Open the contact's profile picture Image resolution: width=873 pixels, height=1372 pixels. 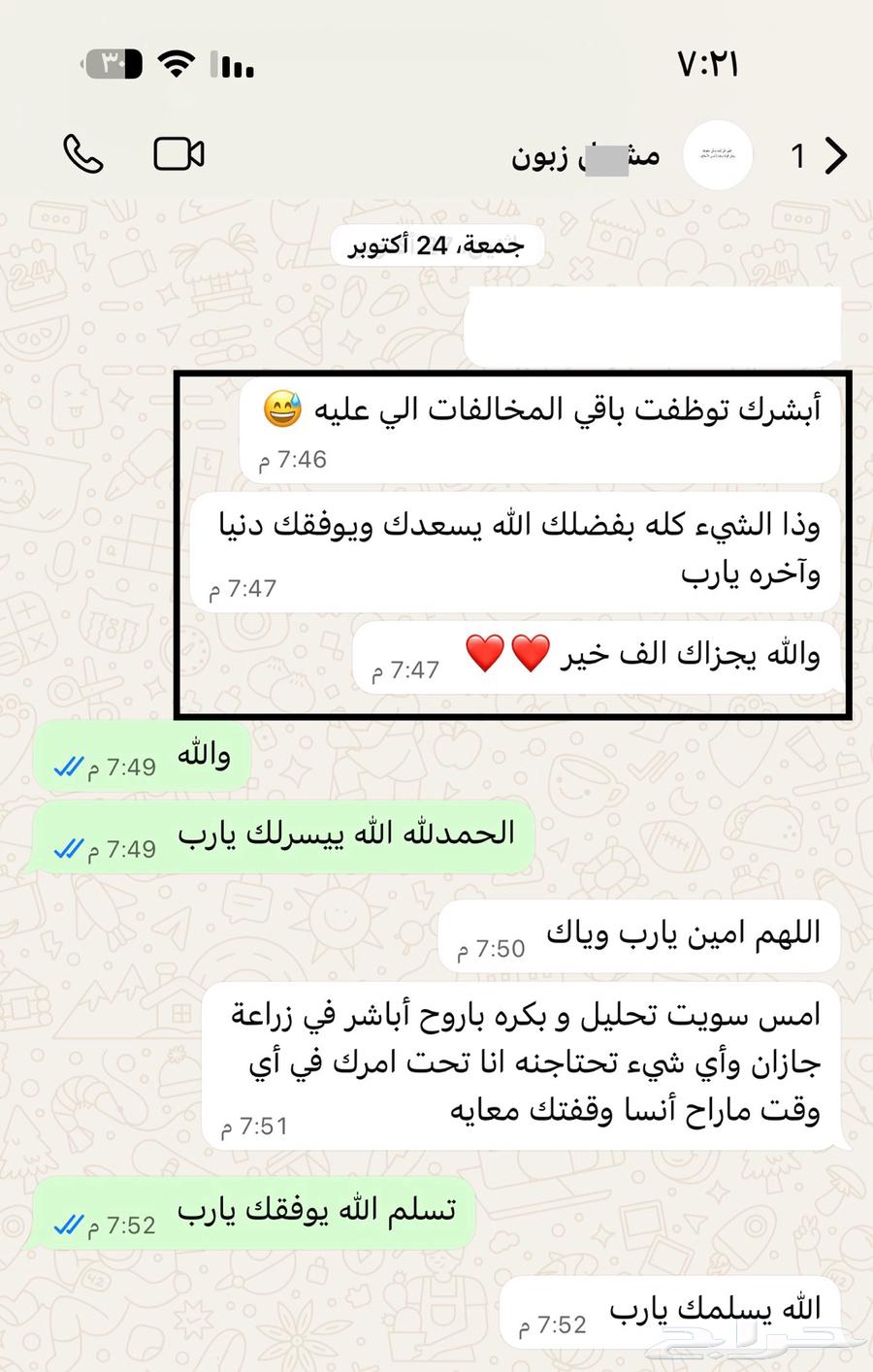point(718,155)
